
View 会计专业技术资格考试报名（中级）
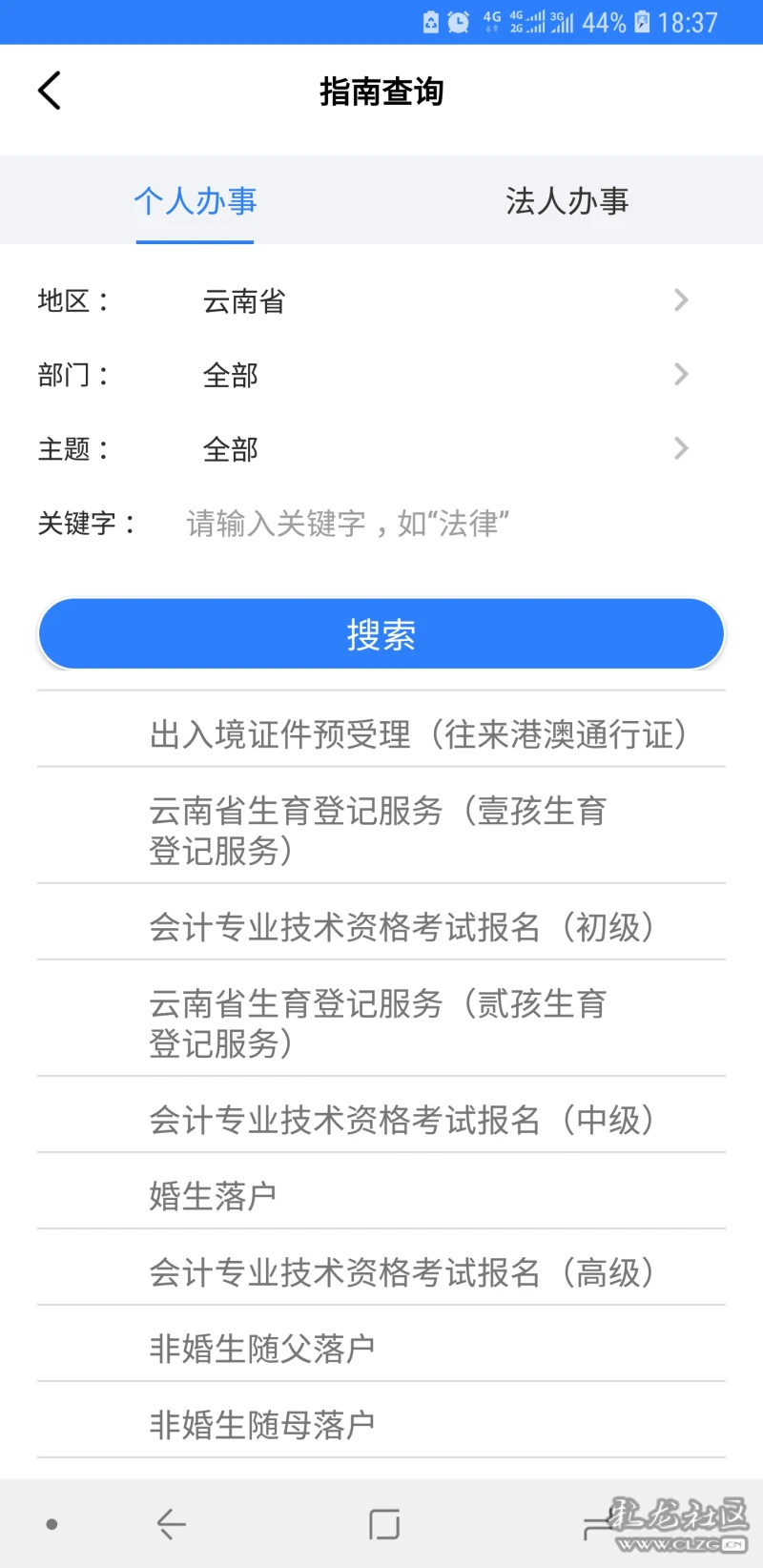tap(381, 1120)
